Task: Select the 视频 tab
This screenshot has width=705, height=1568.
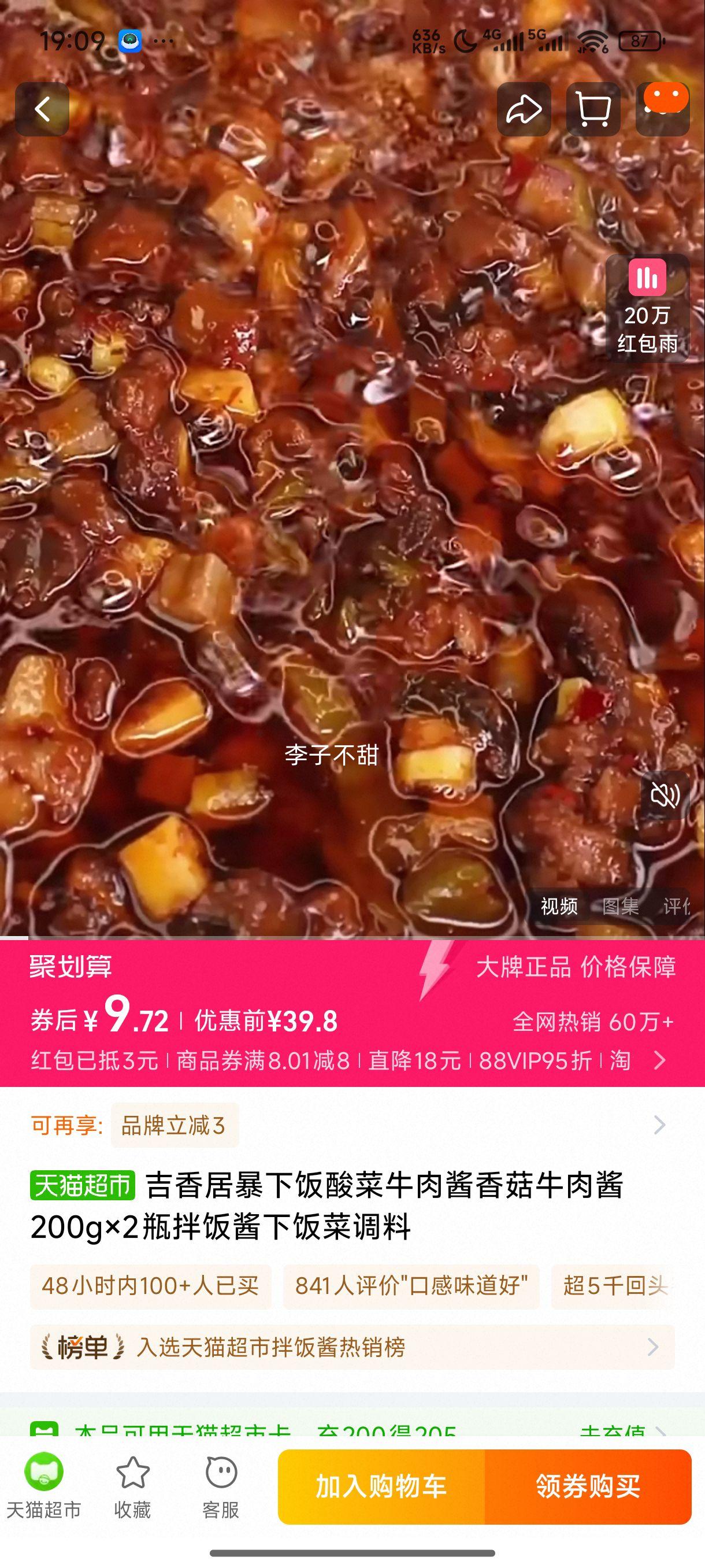Action: pyautogui.click(x=559, y=907)
